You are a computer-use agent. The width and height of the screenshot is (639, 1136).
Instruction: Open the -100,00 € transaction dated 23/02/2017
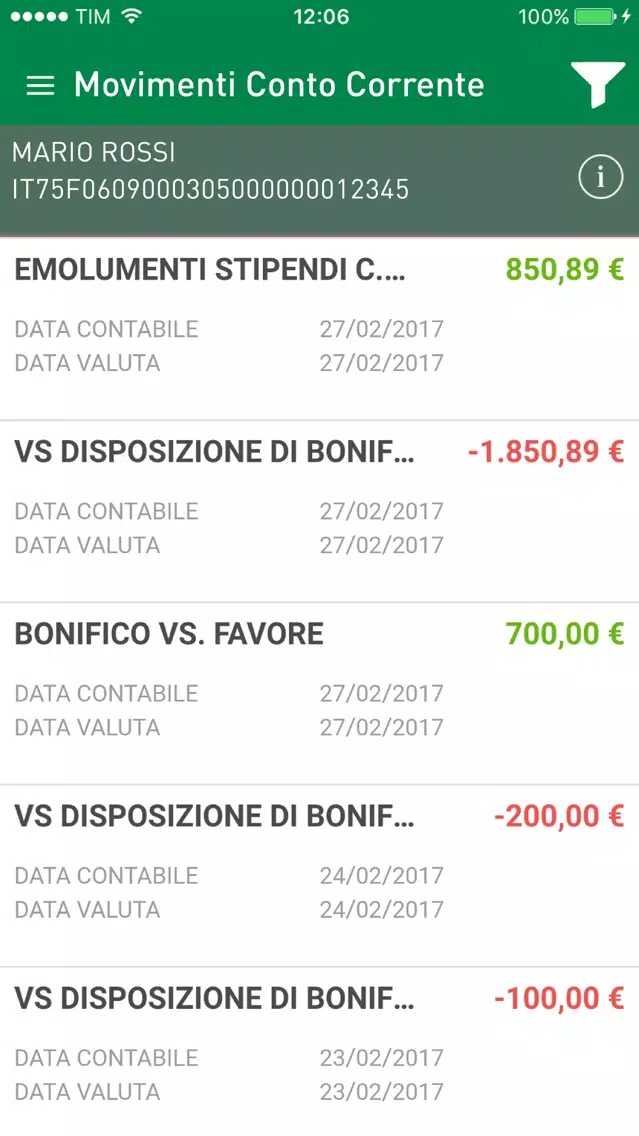pos(320,1052)
